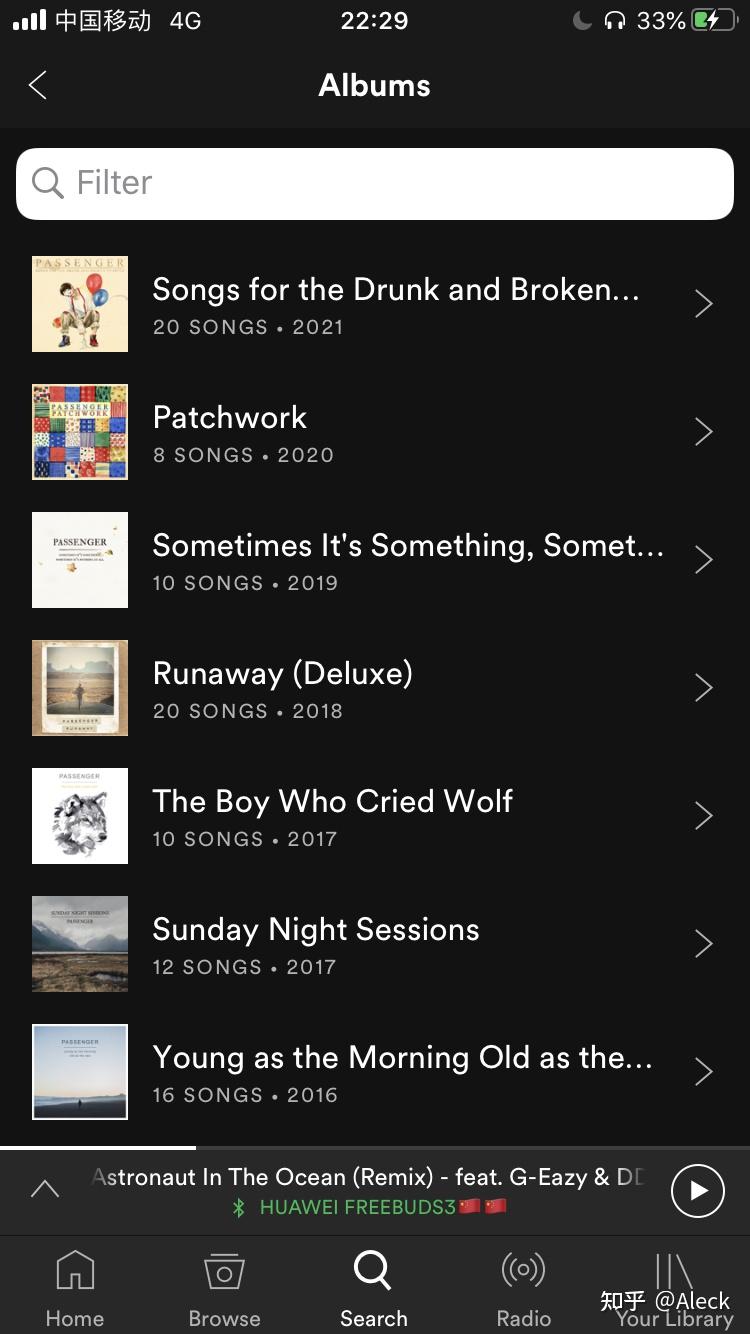Switch to the Albums screen title
Viewport: 750px width, 1334px height.
[374, 85]
